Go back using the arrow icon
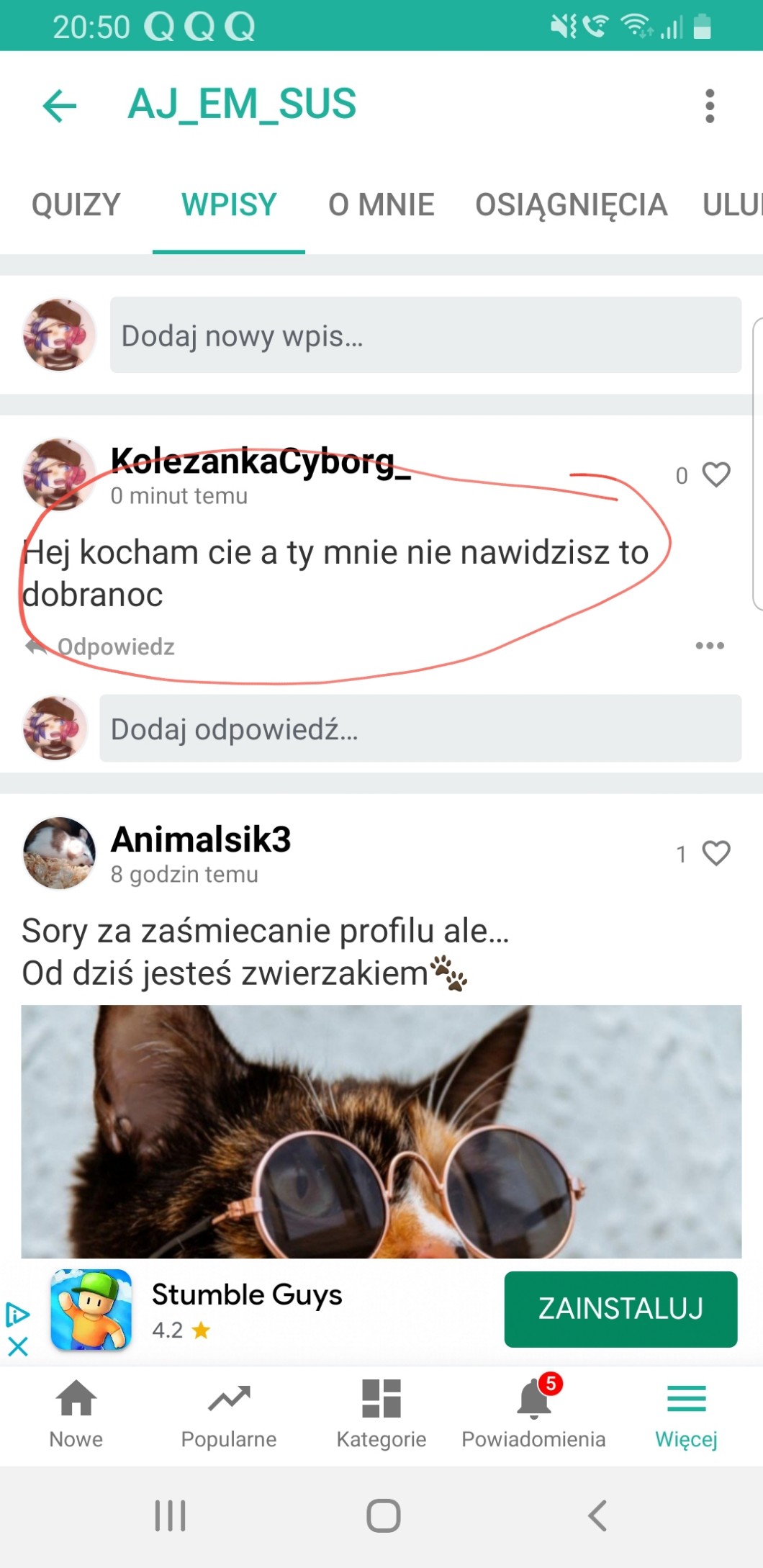The height and width of the screenshot is (1568, 763). [x=60, y=106]
